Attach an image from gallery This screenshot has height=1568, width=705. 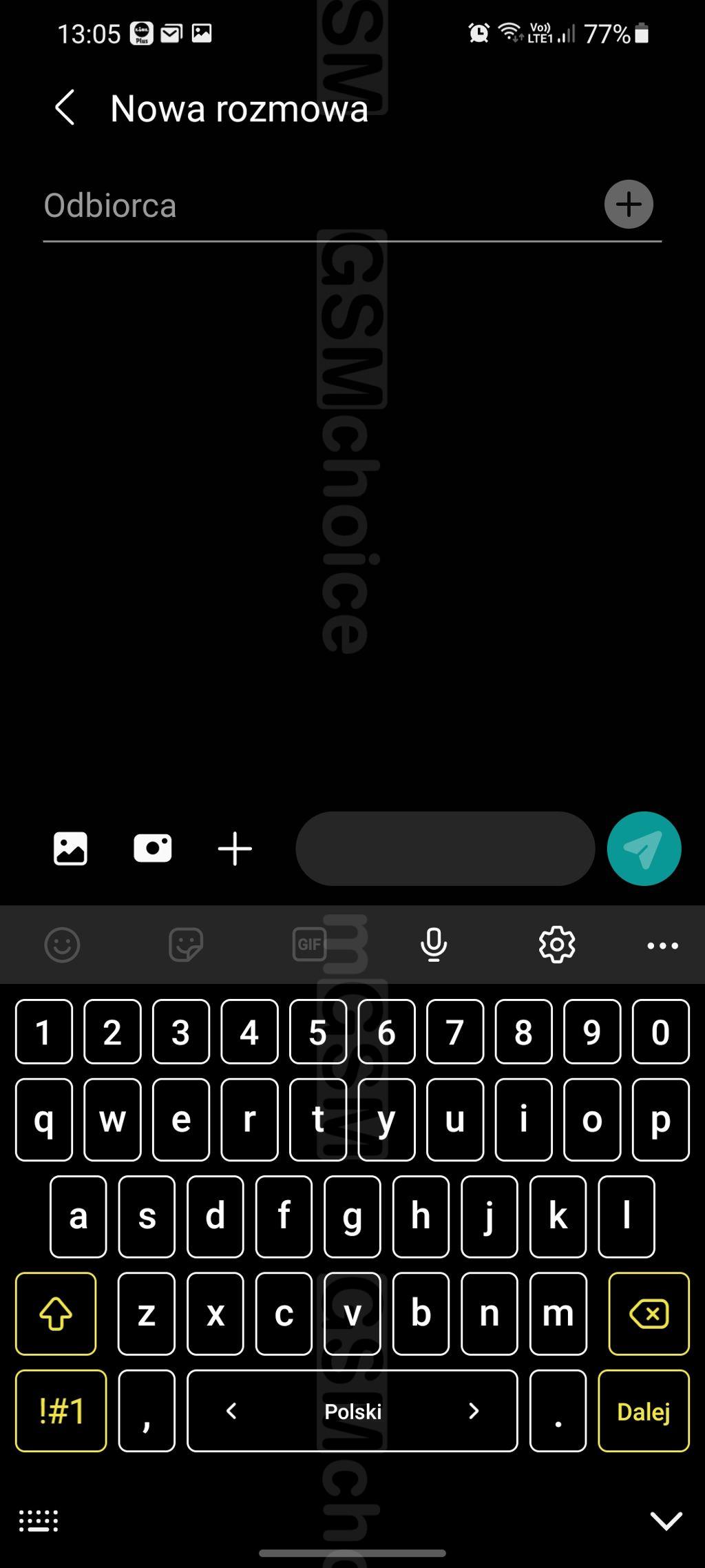coord(70,848)
